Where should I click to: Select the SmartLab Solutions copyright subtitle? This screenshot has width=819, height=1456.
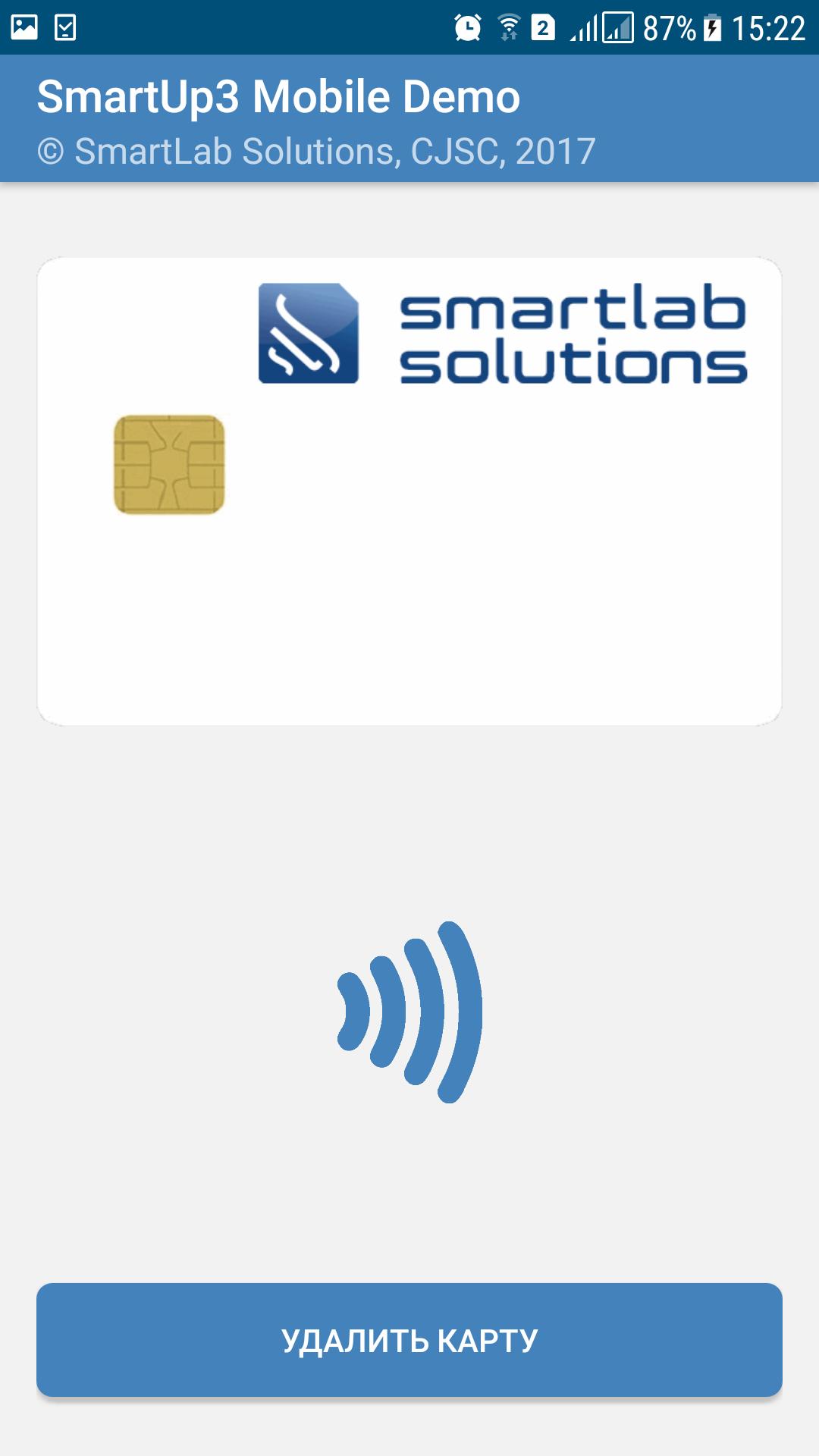click(316, 151)
